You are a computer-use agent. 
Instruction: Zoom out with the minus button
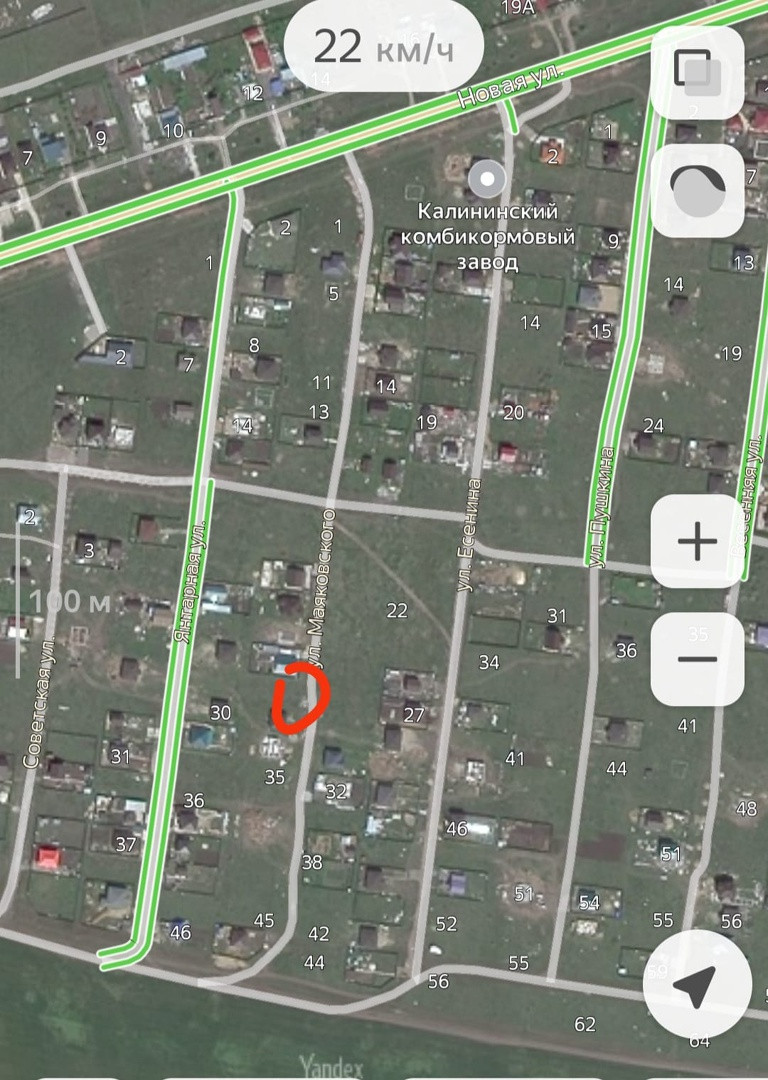point(697,659)
